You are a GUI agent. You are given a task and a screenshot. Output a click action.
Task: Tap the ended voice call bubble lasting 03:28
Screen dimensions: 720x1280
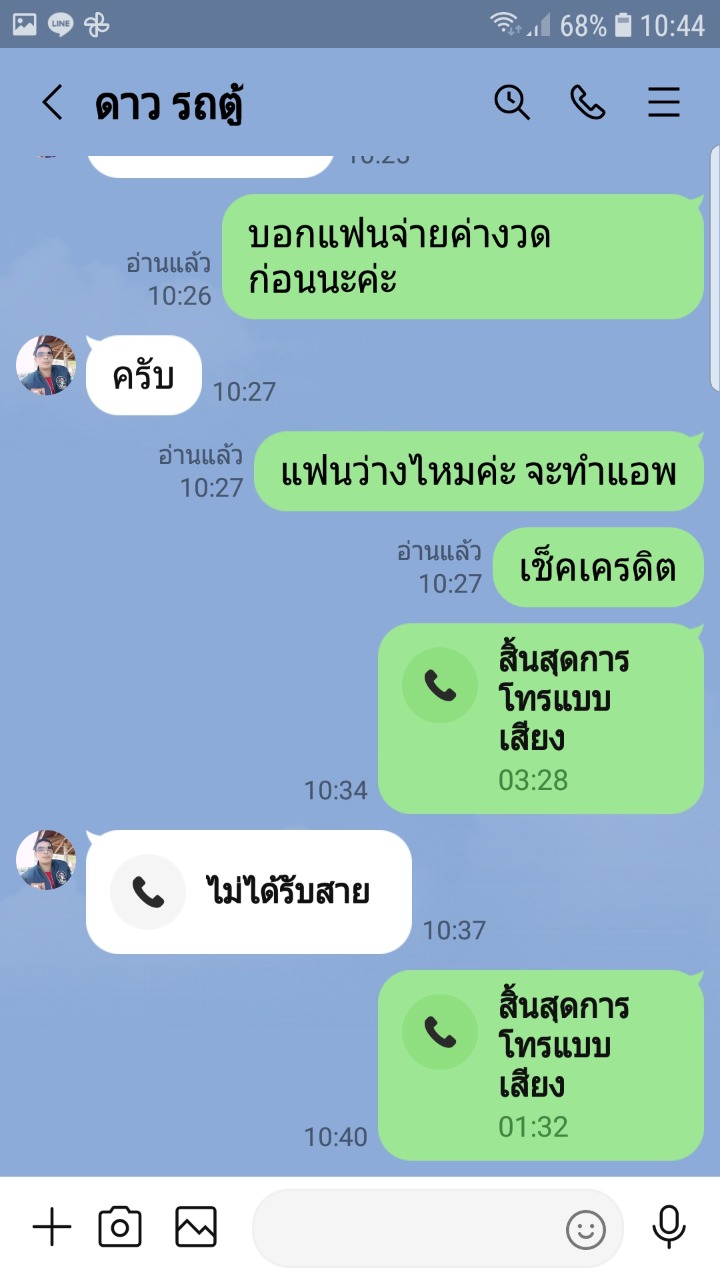tap(541, 718)
